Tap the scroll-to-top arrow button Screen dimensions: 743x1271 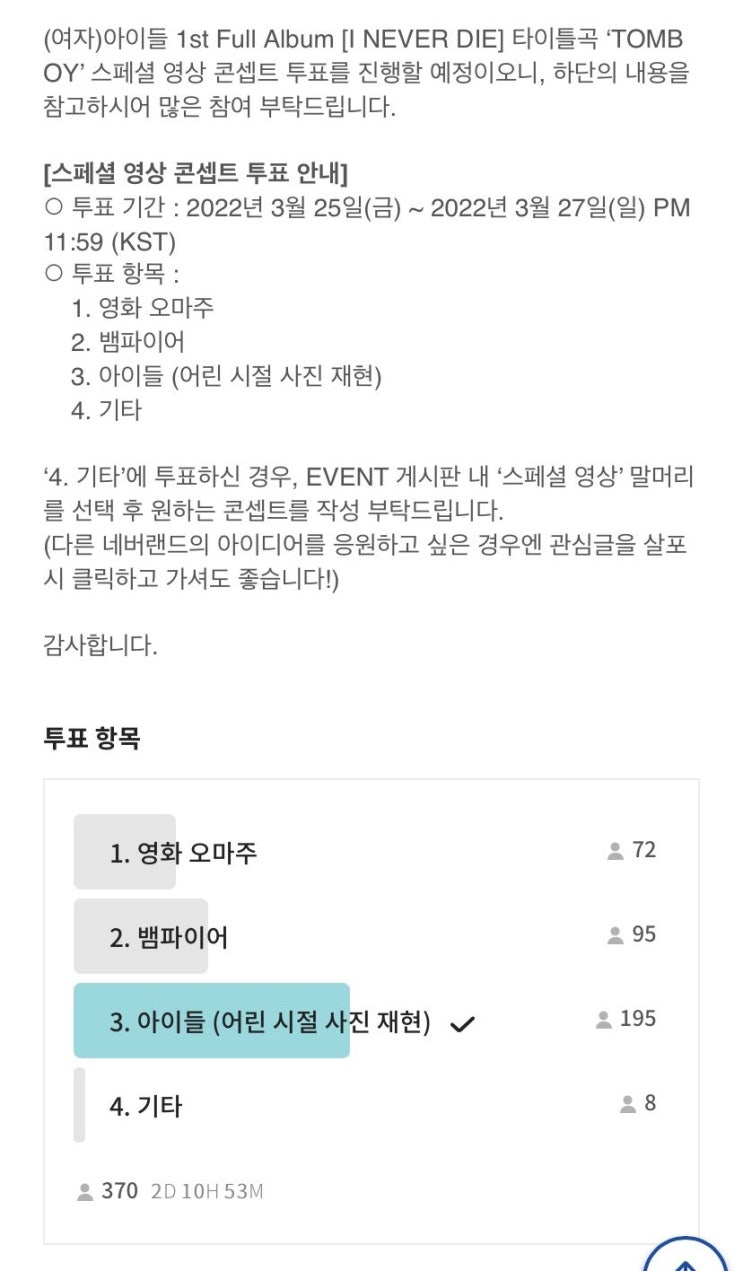click(x=686, y=1257)
